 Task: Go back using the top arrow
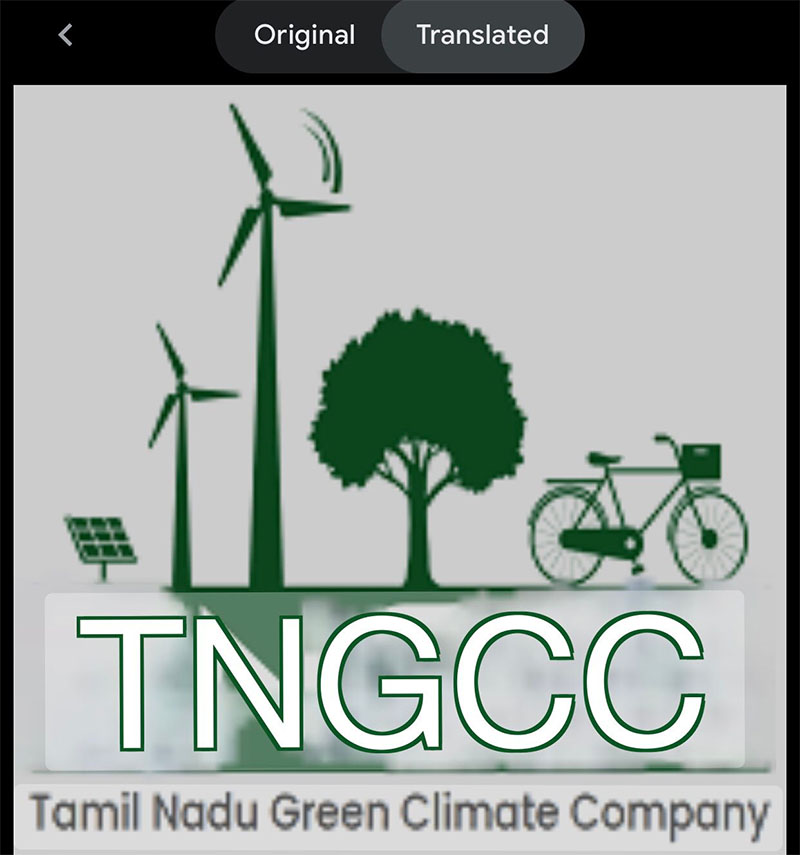point(66,35)
